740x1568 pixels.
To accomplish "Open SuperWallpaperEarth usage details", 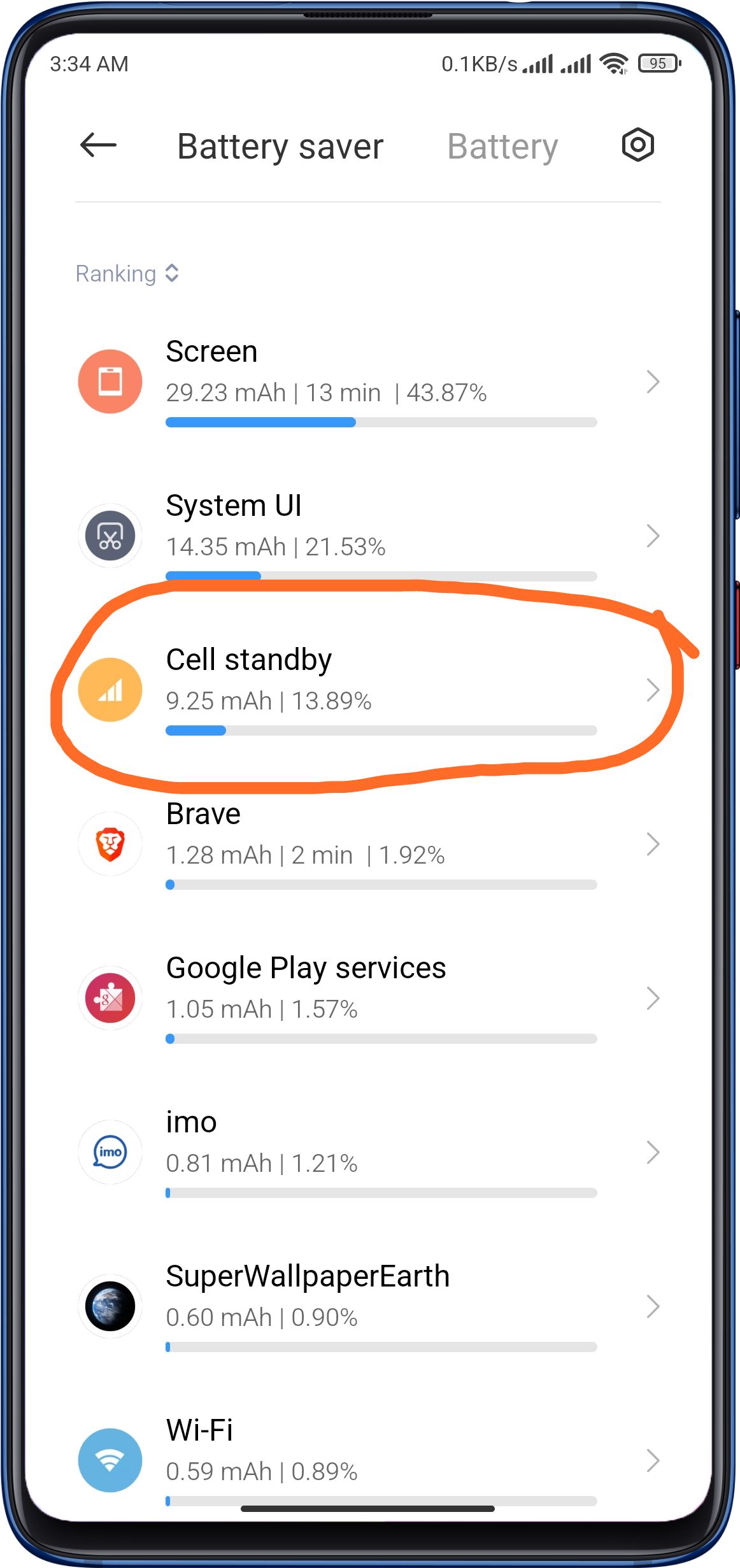I will tap(368, 1306).
